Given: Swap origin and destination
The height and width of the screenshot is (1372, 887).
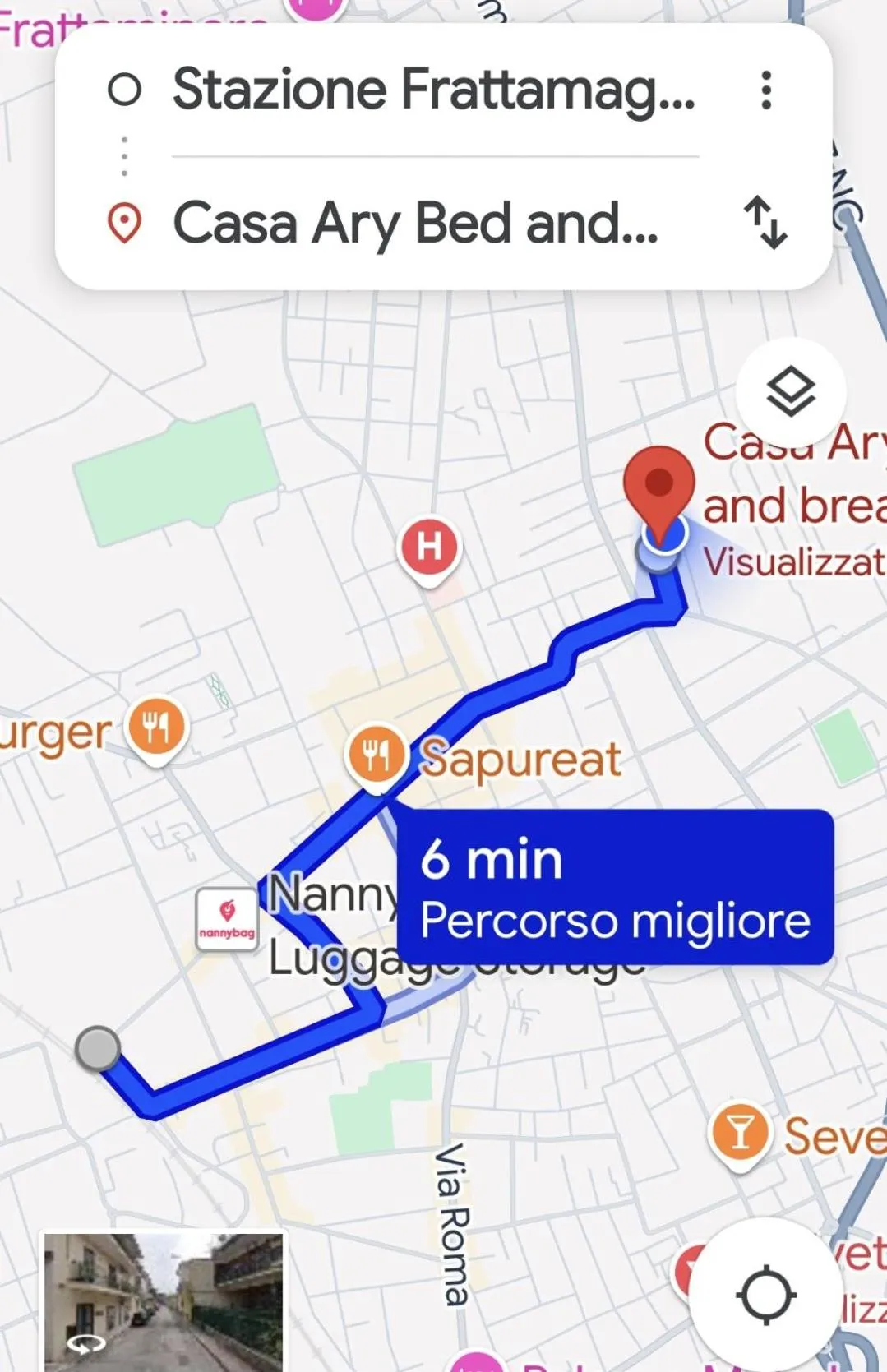Looking at the screenshot, I should coord(766,223).
